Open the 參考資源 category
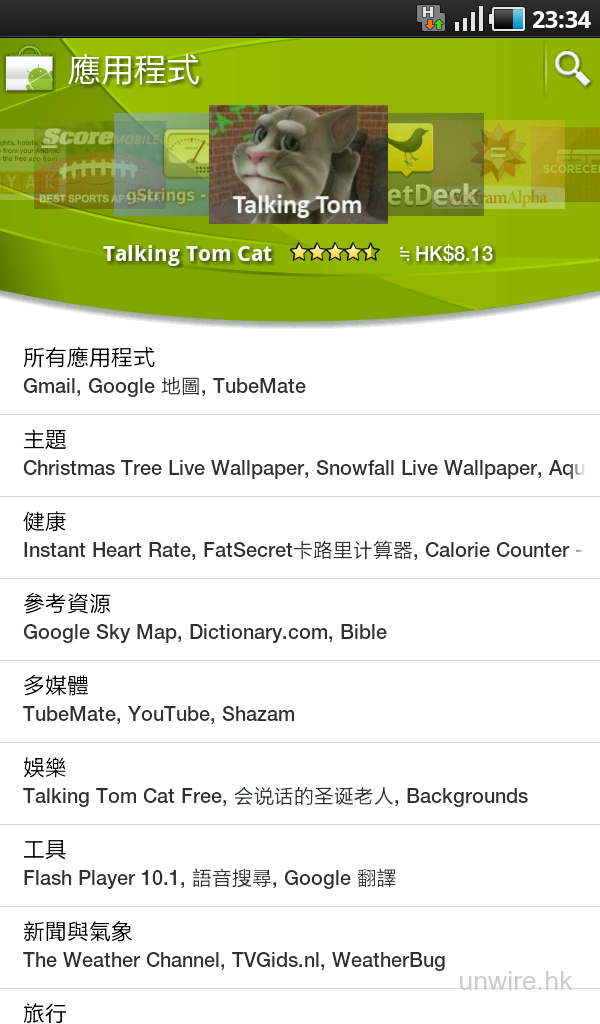The height and width of the screenshot is (1024, 600). coord(300,618)
